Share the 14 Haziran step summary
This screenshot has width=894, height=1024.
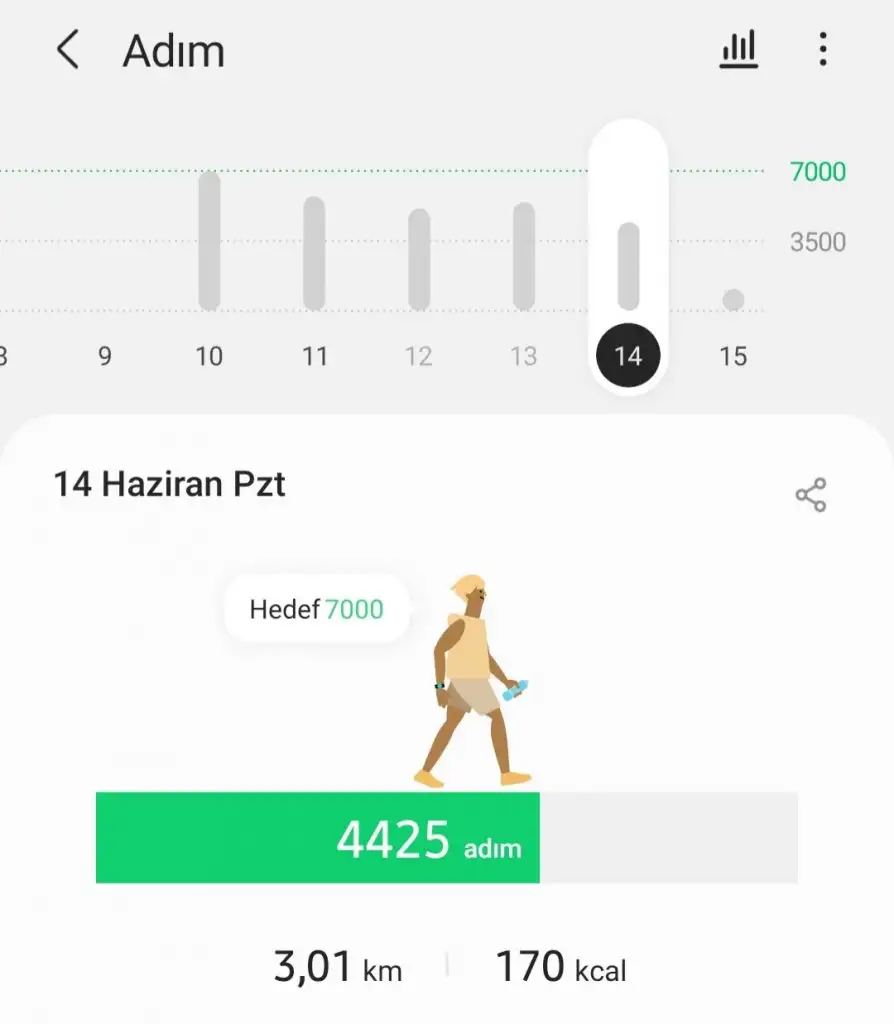(x=810, y=495)
